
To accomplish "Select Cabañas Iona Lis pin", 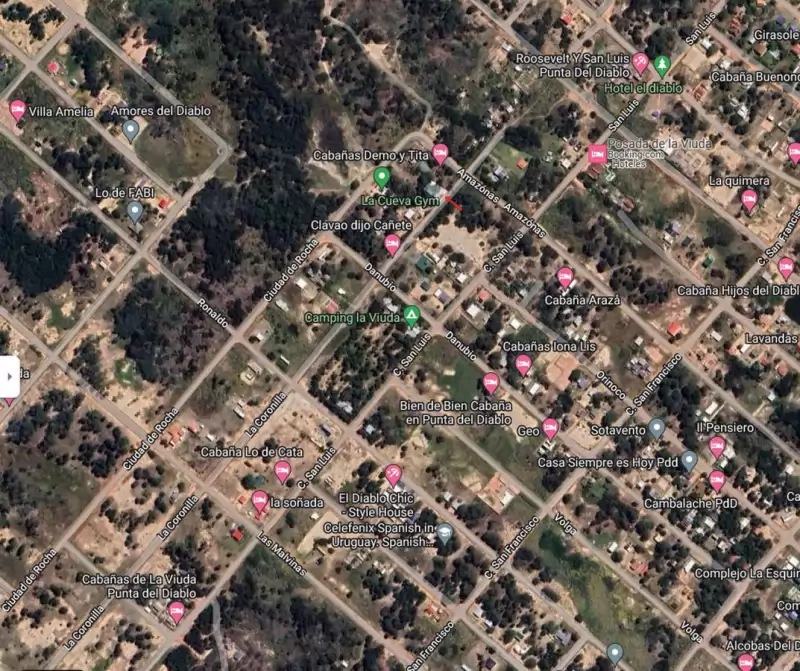I will 523,364.
